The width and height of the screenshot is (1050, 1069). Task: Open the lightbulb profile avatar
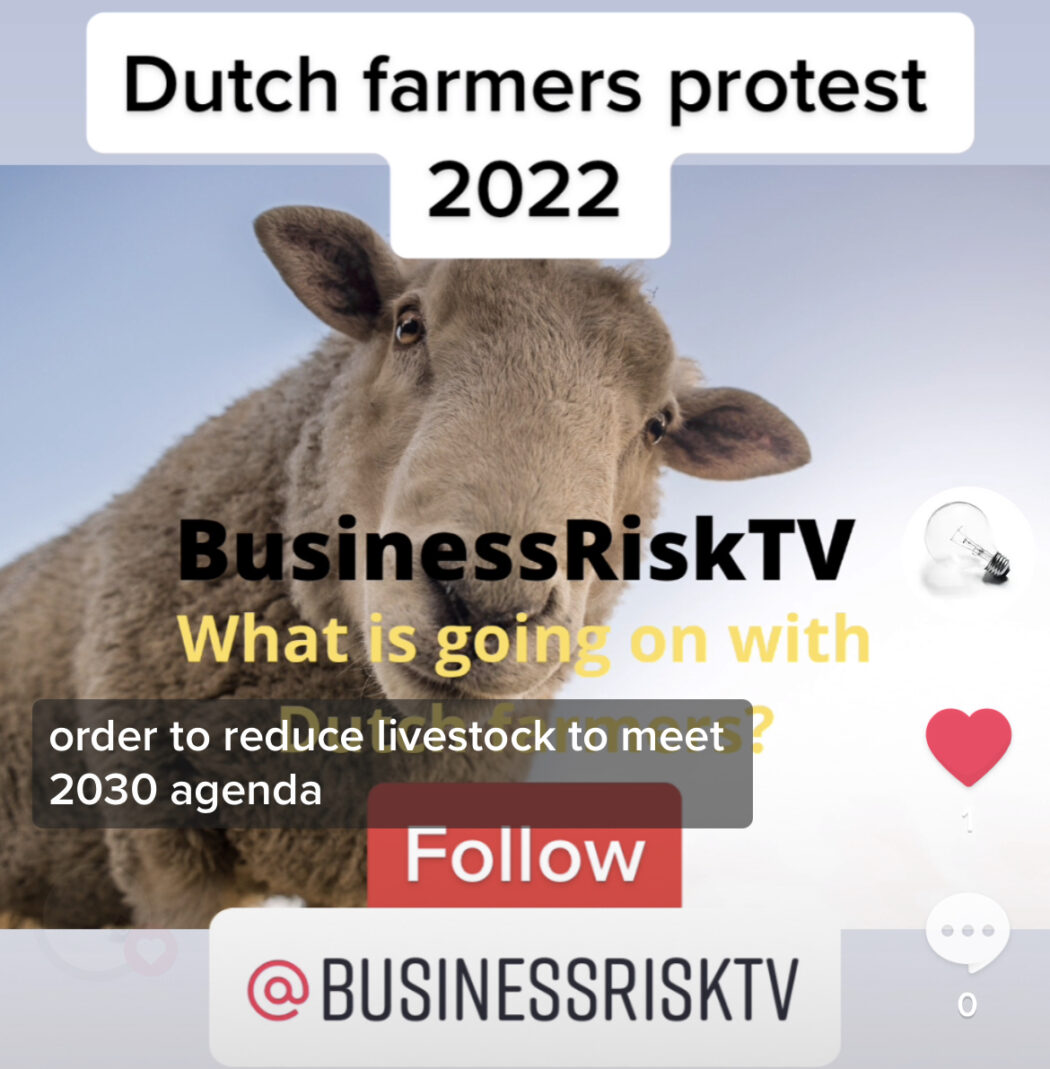coord(967,548)
